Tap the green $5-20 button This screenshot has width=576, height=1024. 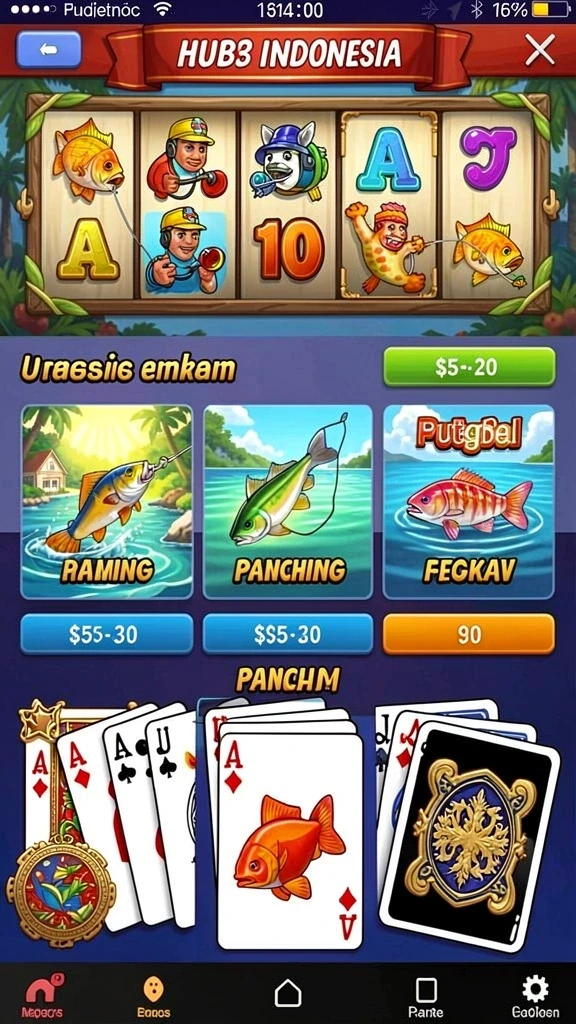pyautogui.click(x=469, y=368)
